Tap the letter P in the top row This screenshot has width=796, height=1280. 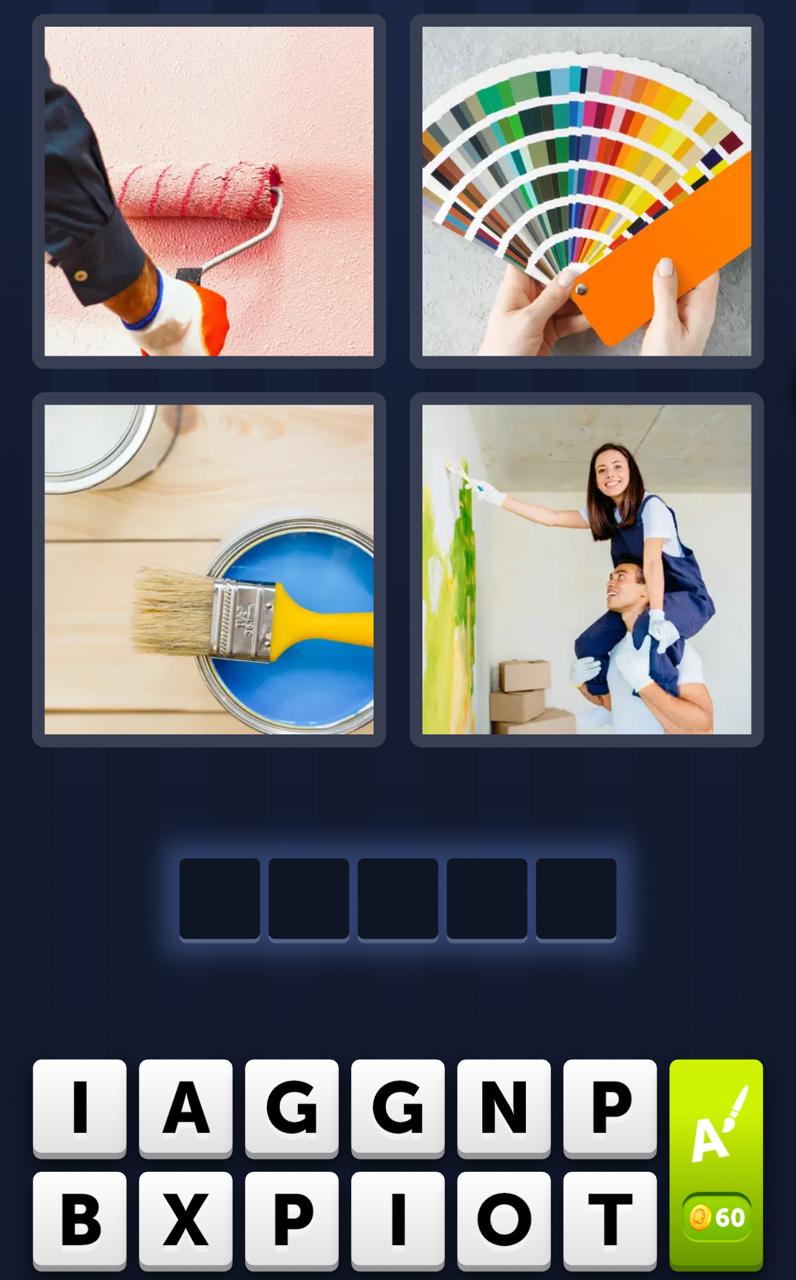(610, 1106)
